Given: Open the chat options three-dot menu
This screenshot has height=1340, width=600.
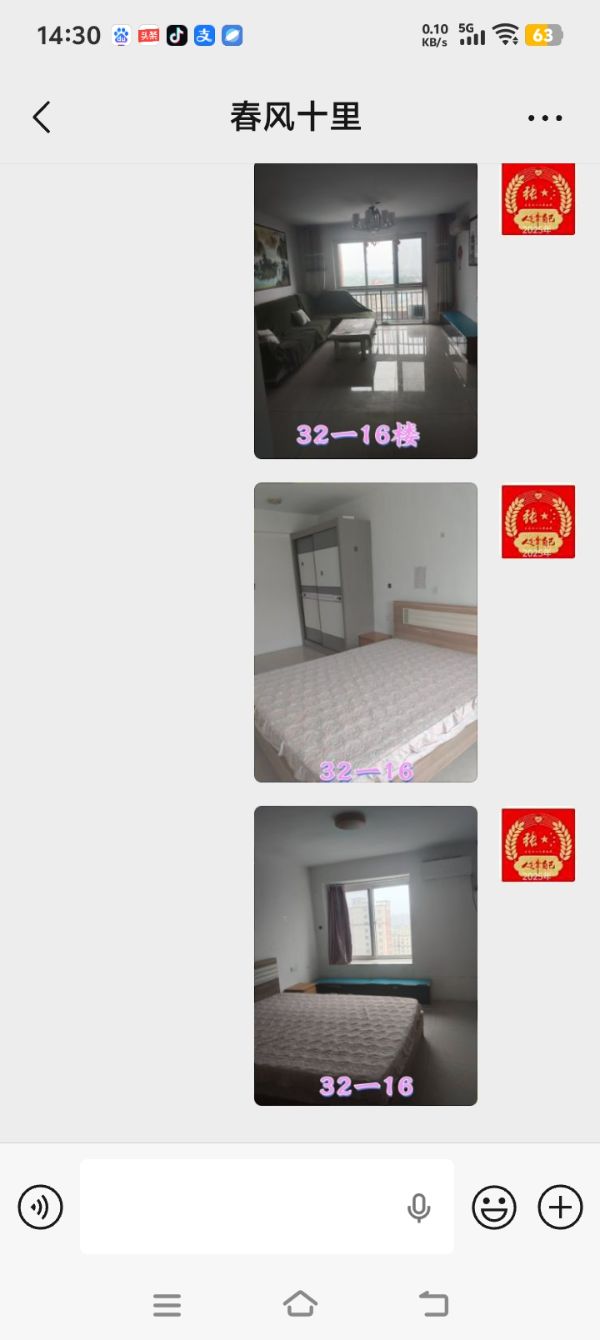Looking at the screenshot, I should coord(545,118).
